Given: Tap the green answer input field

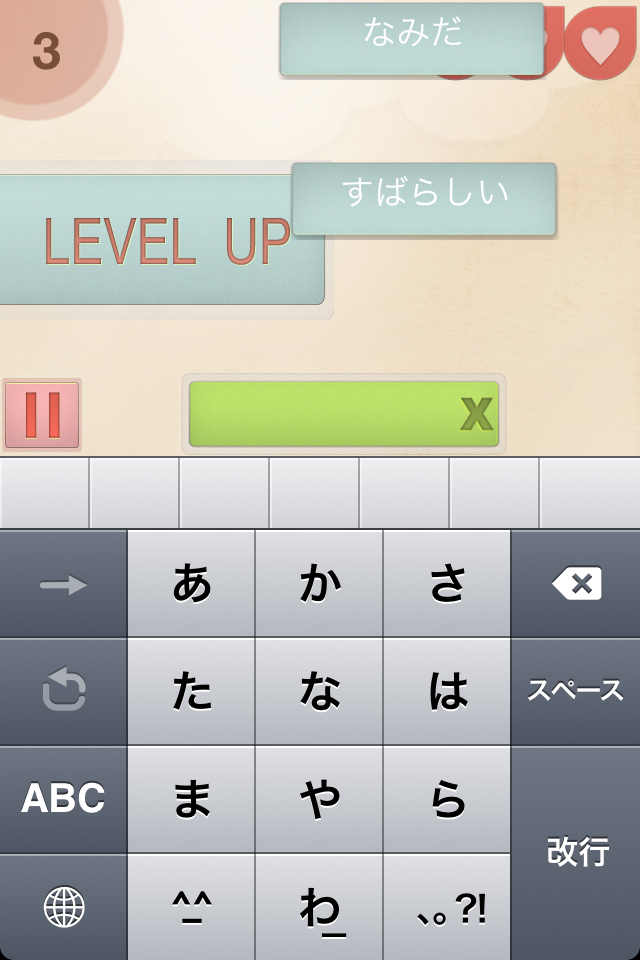Looking at the screenshot, I should pos(320,413).
